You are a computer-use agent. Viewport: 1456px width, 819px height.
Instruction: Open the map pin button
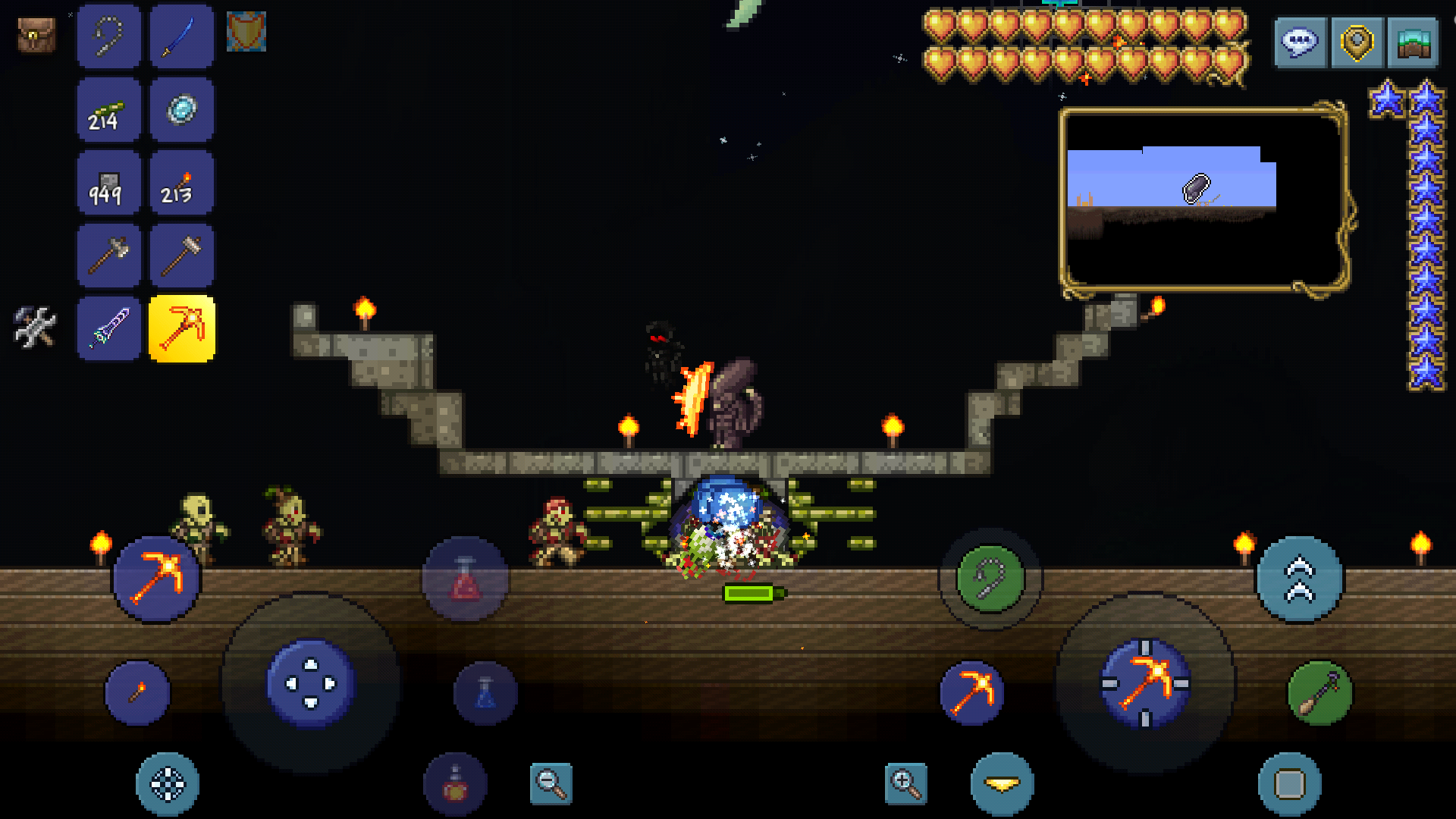[x=1356, y=42]
